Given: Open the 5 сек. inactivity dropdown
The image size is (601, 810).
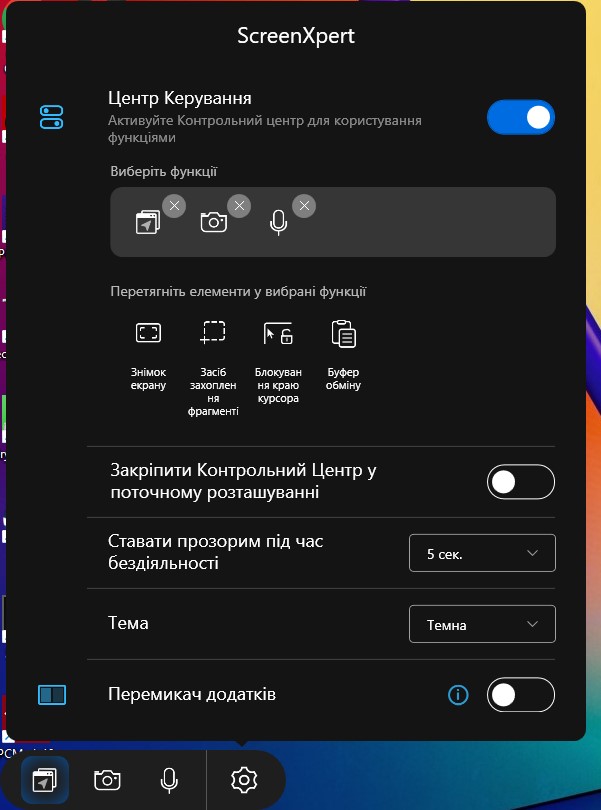Looking at the screenshot, I should [x=482, y=553].
